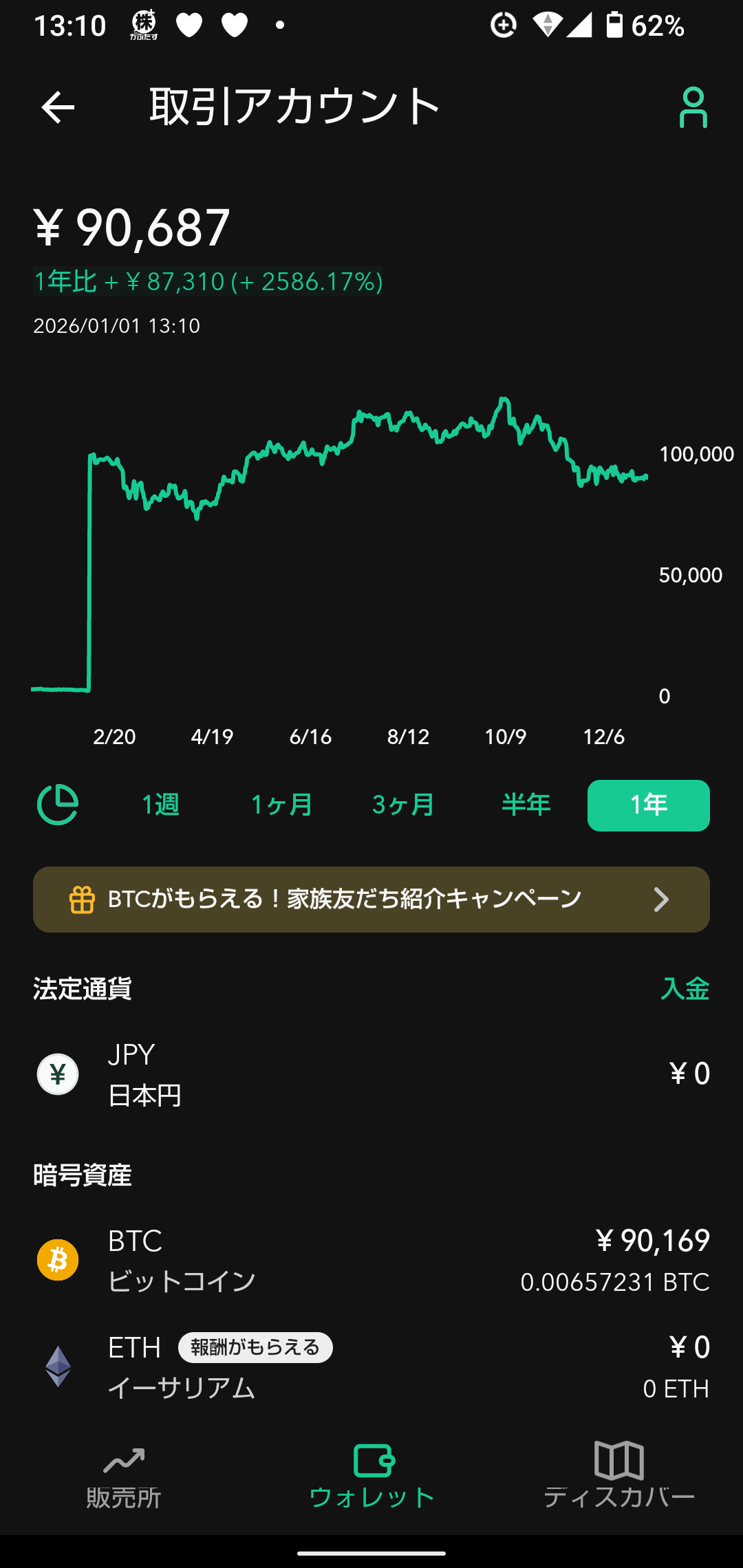The image size is (743, 1568).
Task: Tap the 入金 deposit link
Action: pos(686,988)
